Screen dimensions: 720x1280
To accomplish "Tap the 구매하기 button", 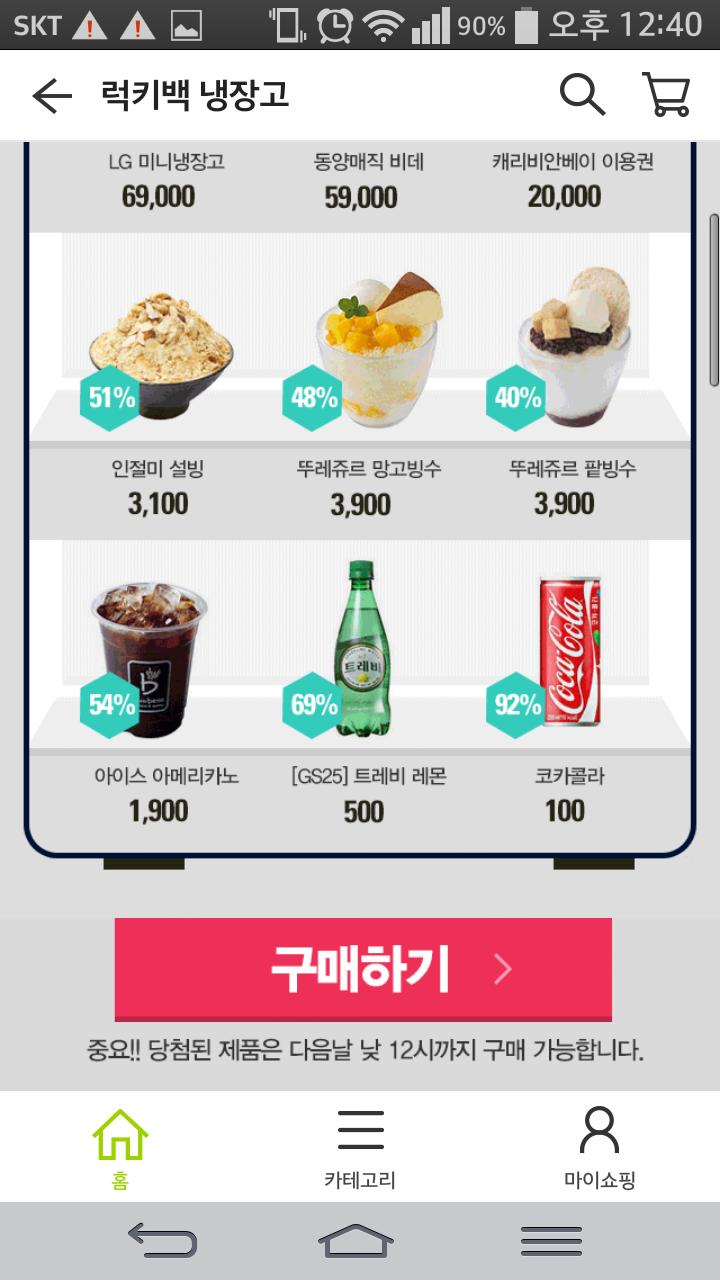I will coord(363,968).
